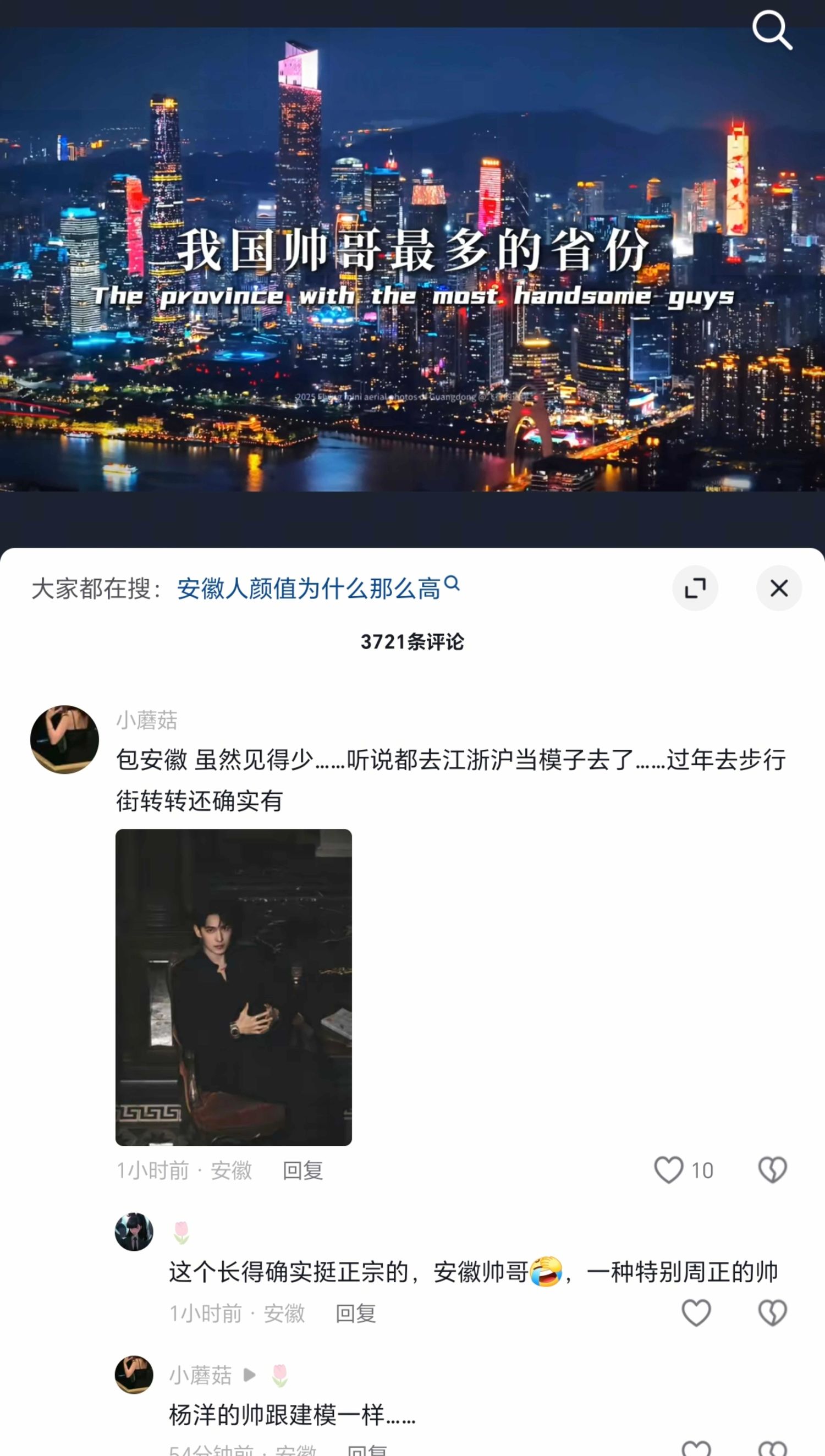
Task: Dislike the reply 这个长得确实挺正宗的
Action: tap(772, 1313)
